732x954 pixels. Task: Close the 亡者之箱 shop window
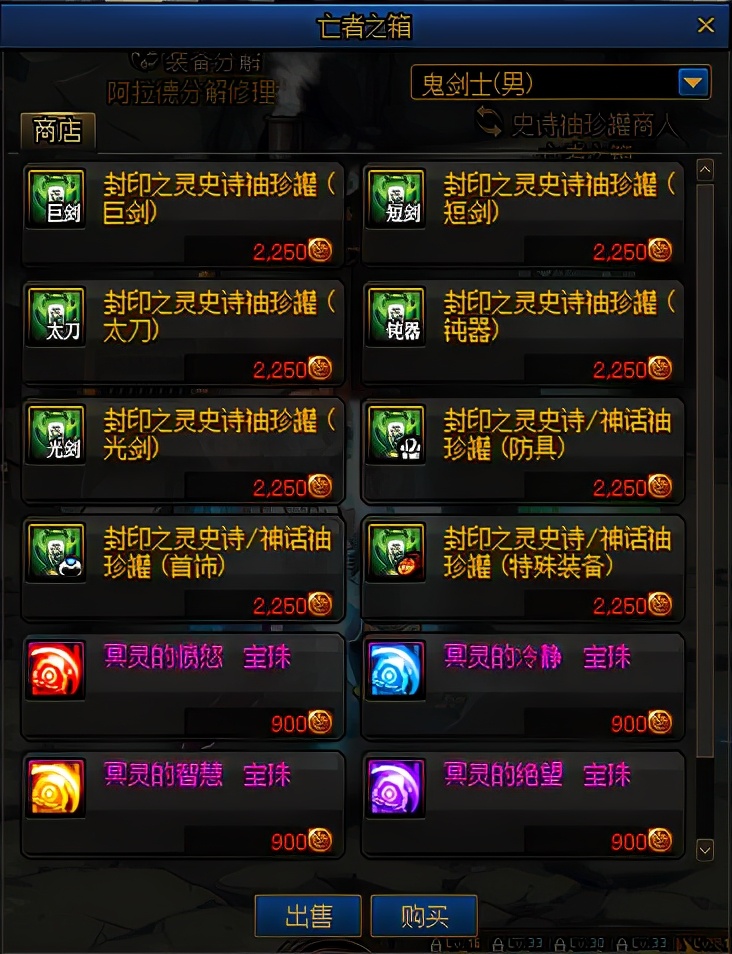pos(706,26)
